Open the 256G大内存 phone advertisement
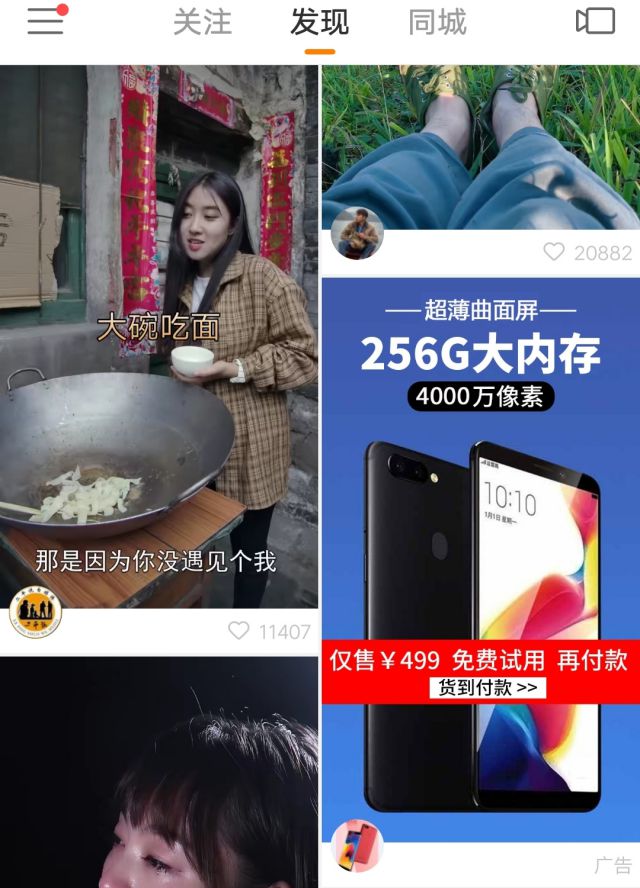This screenshot has width=640, height=888. [480, 560]
